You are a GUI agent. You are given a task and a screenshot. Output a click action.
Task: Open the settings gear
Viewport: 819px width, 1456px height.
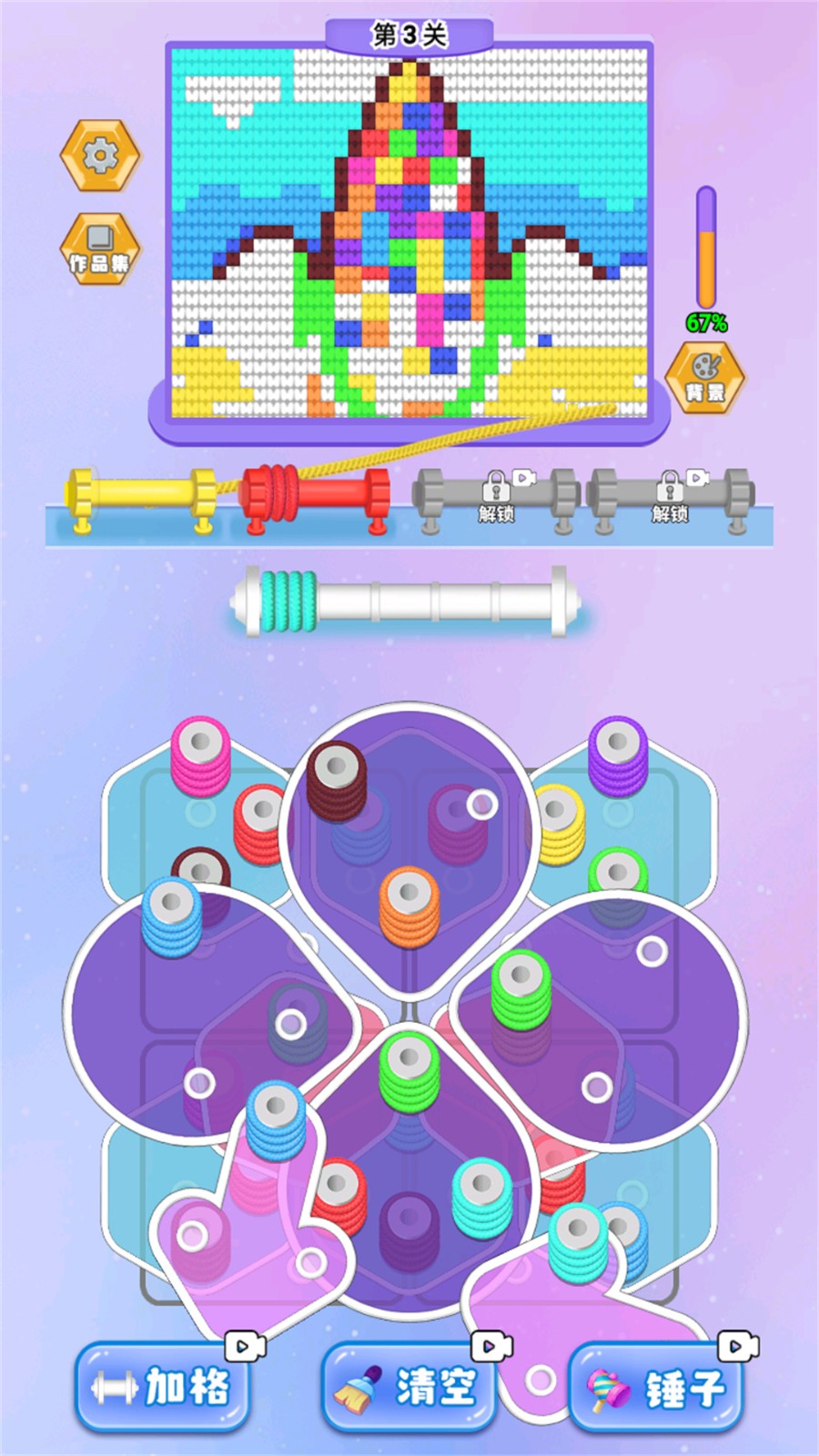click(100, 155)
